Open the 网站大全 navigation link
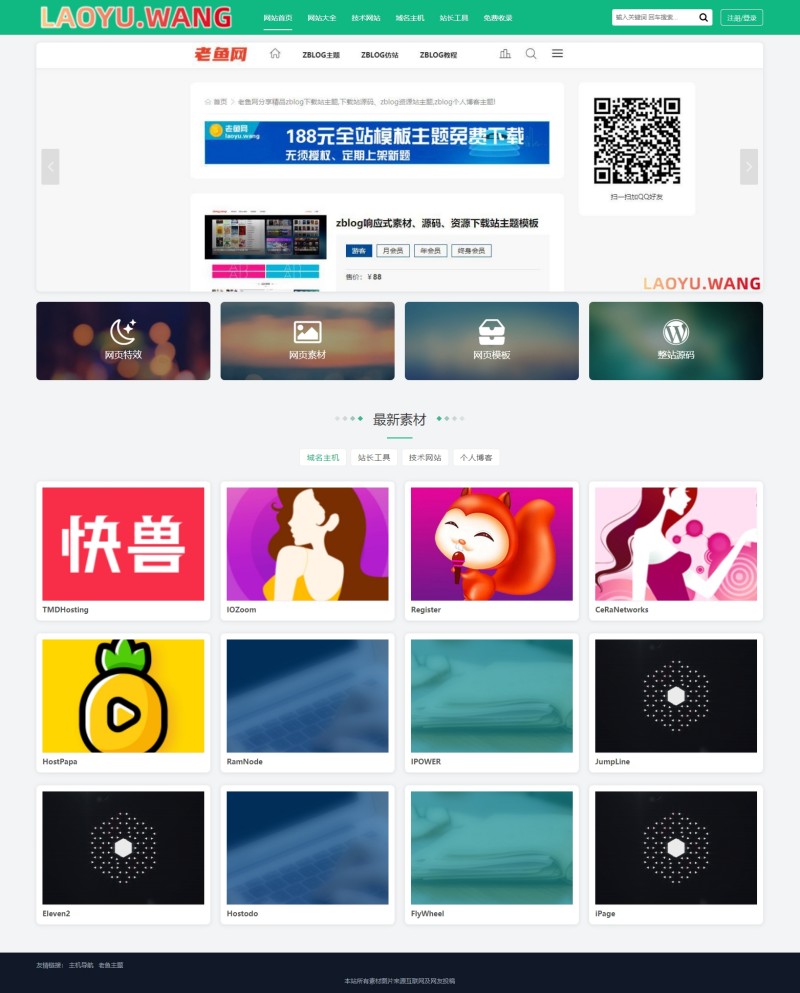The width and height of the screenshot is (800, 993). click(321, 18)
